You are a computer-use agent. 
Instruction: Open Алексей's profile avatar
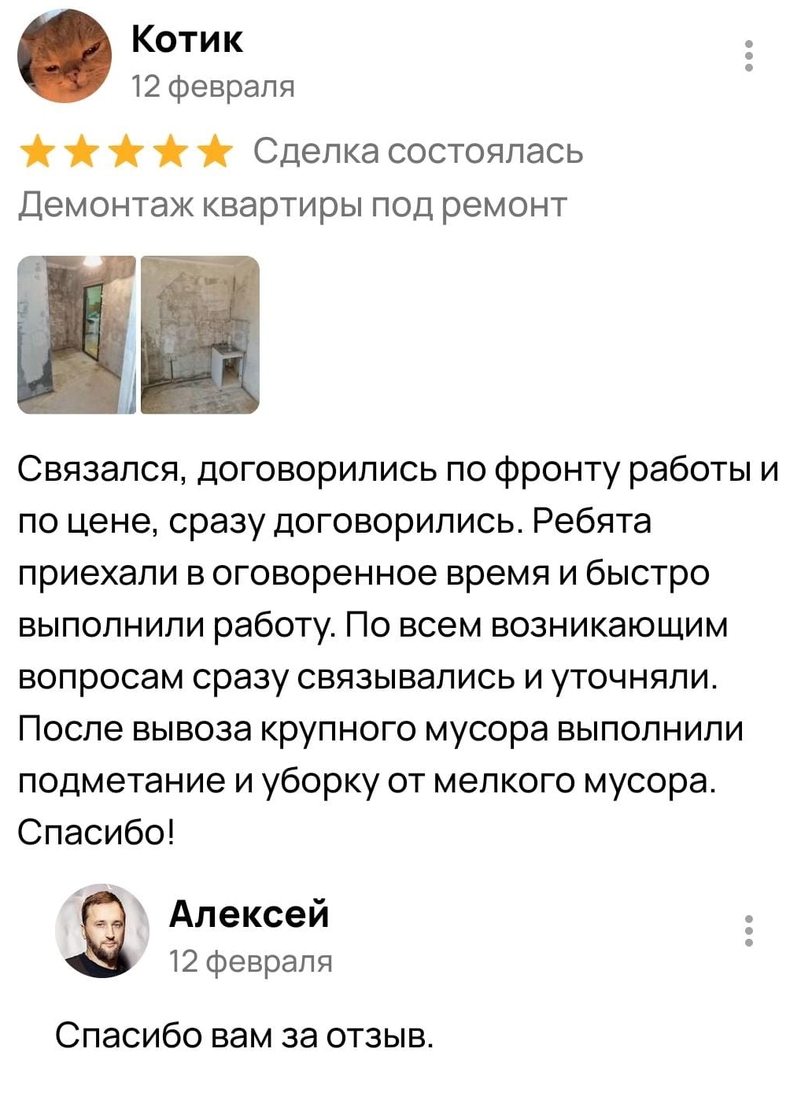(x=102, y=930)
